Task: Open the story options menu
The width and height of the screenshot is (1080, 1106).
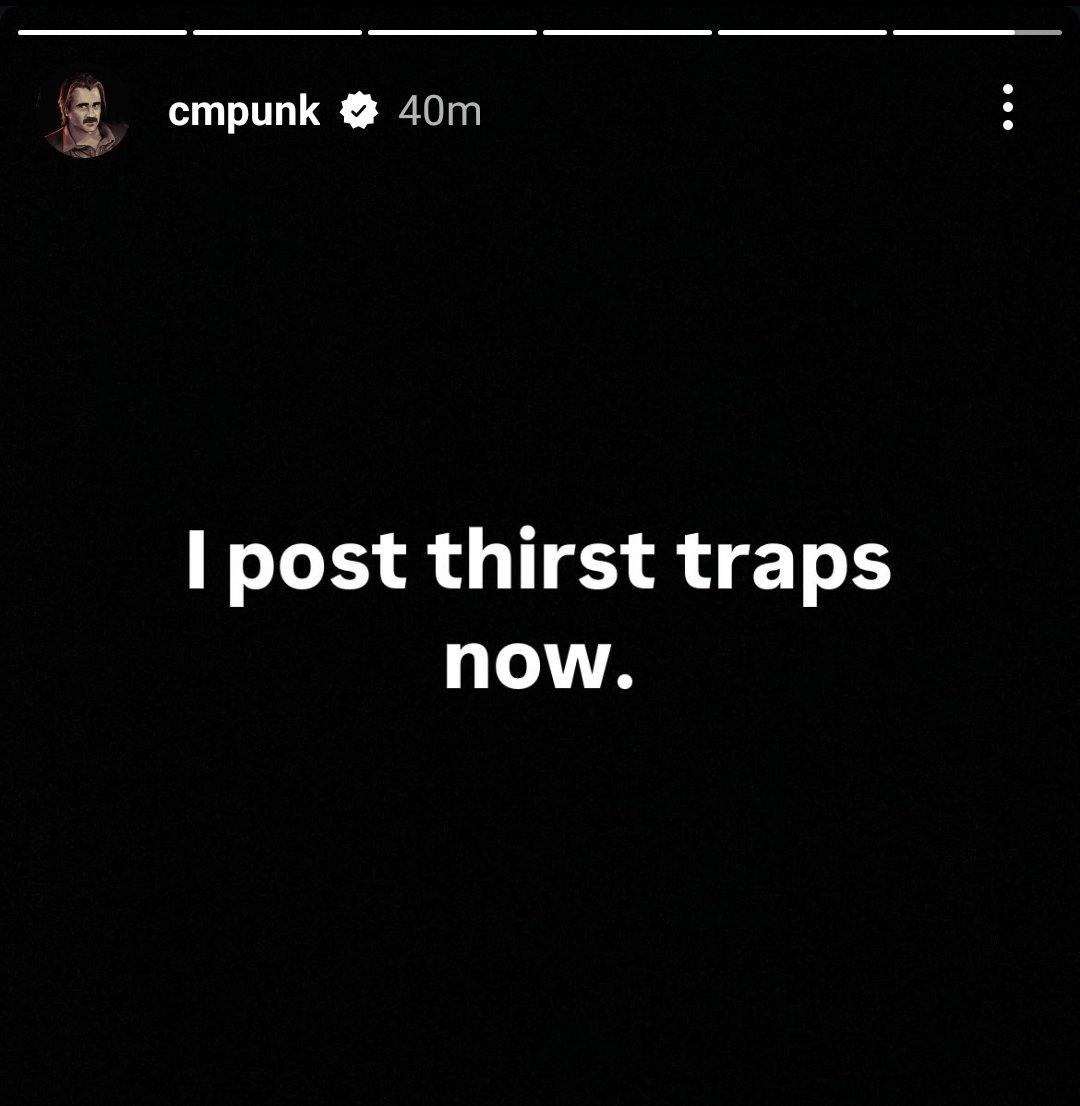Action: pos(1007,107)
